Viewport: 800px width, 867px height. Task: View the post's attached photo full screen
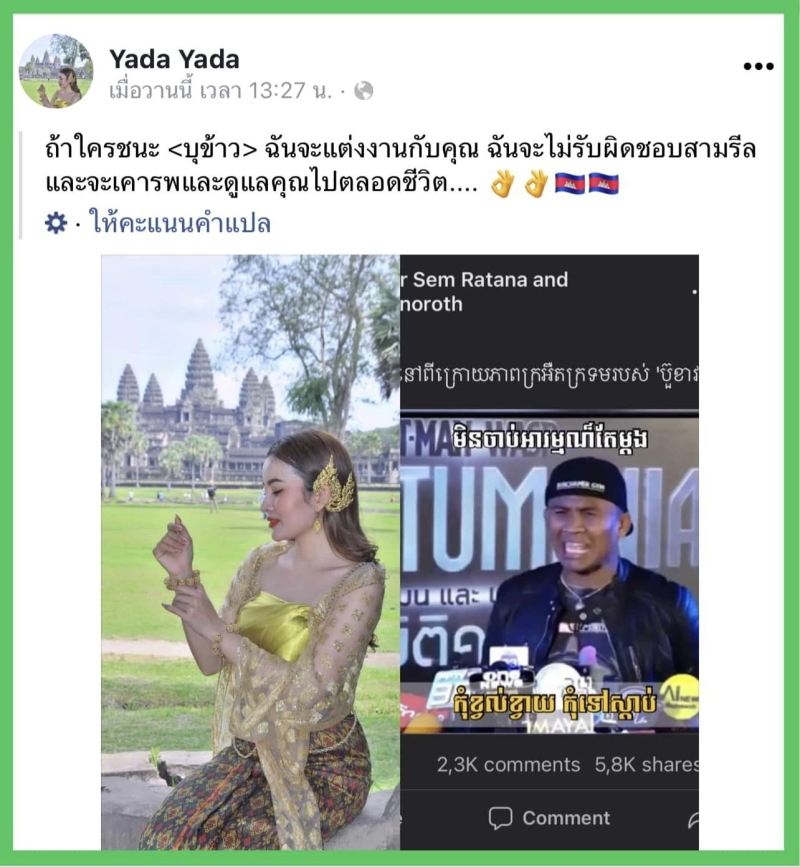(x=399, y=550)
